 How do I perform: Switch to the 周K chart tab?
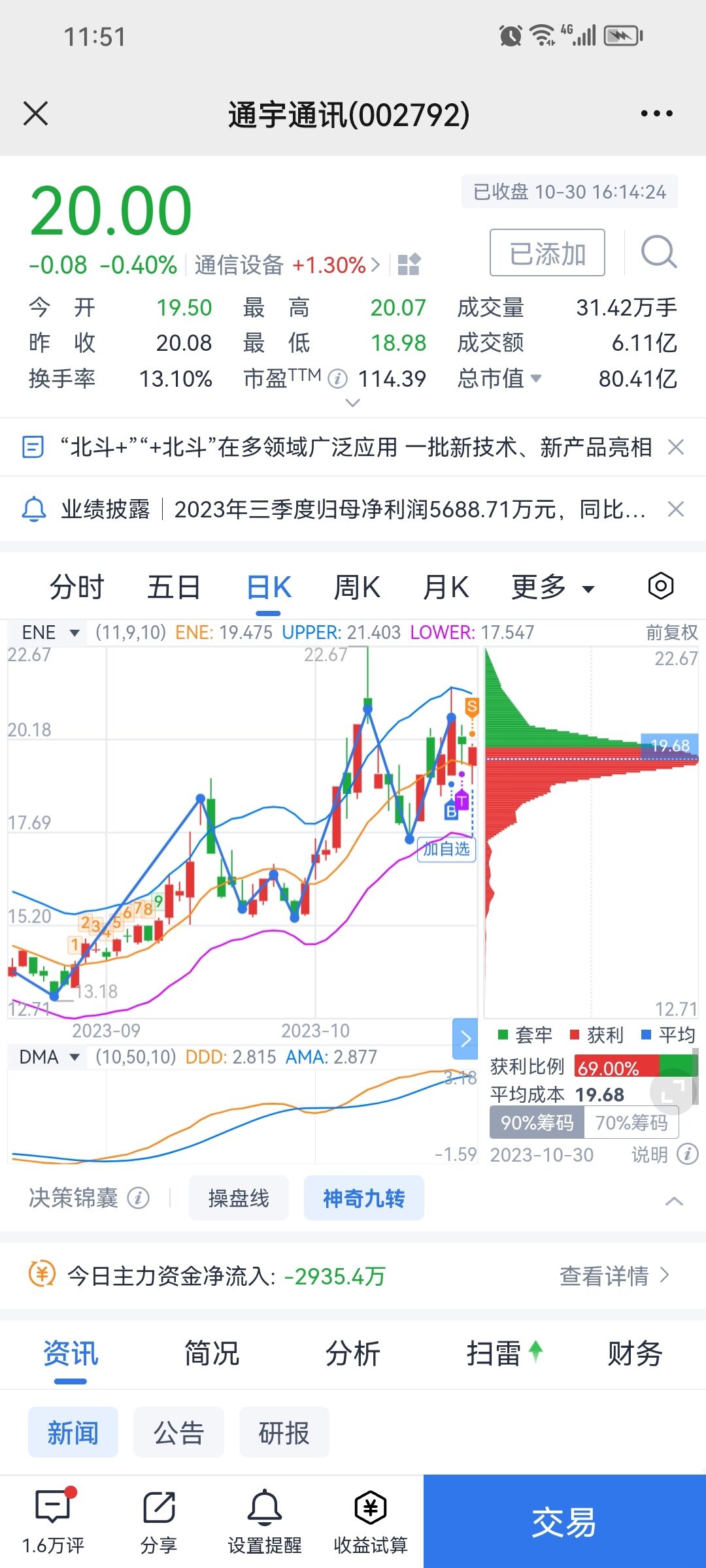pyautogui.click(x=357, y=587)
